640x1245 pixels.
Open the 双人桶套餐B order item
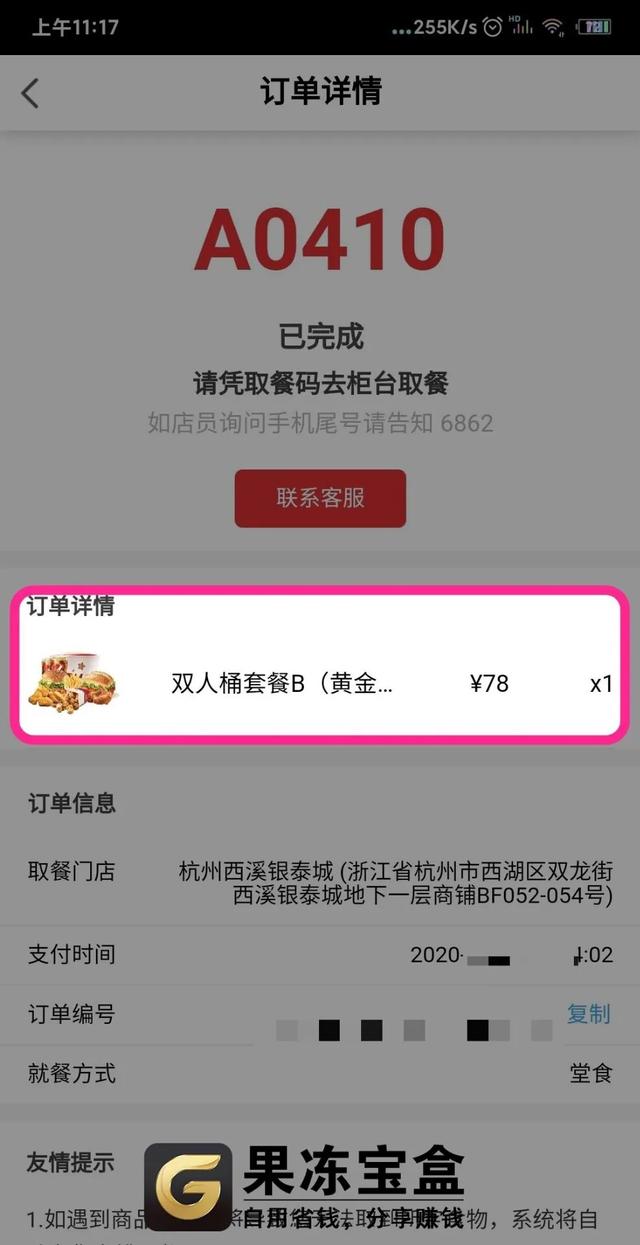pos(320,684)
